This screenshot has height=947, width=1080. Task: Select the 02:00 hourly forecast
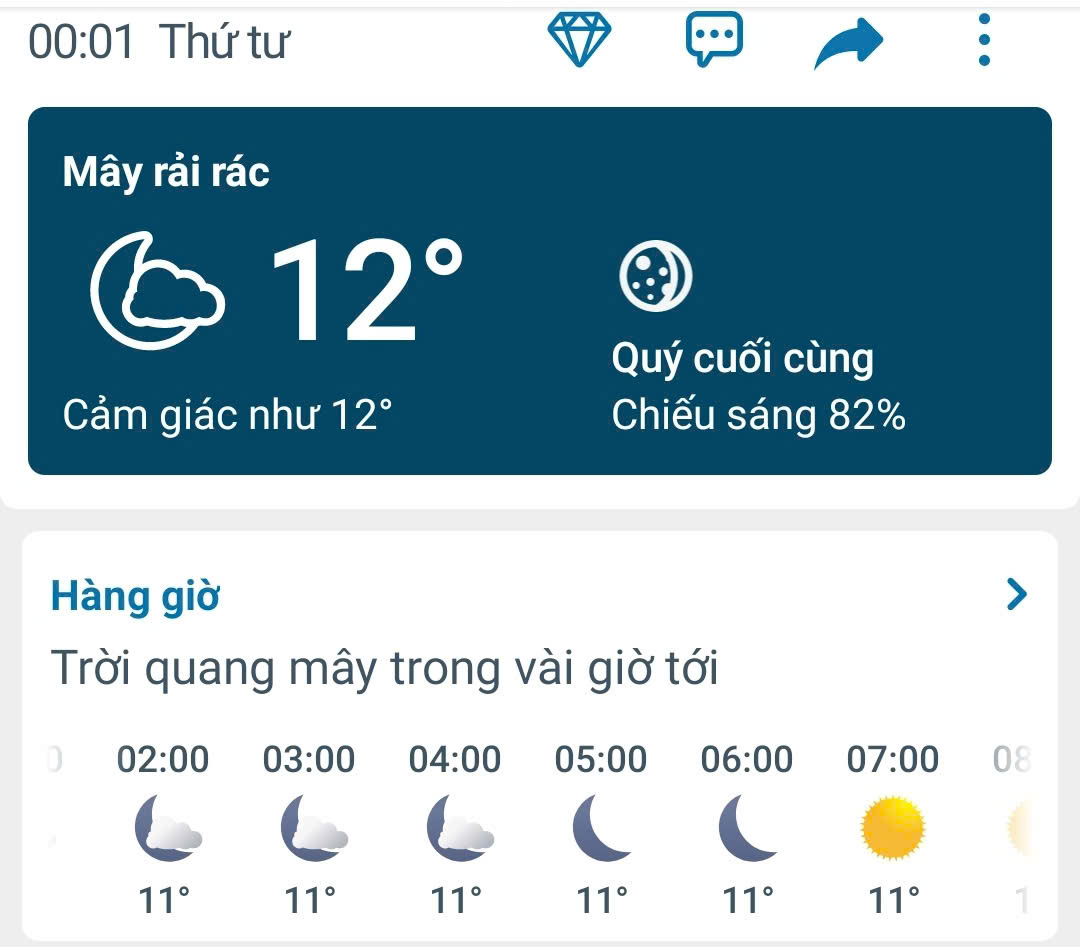164,829
